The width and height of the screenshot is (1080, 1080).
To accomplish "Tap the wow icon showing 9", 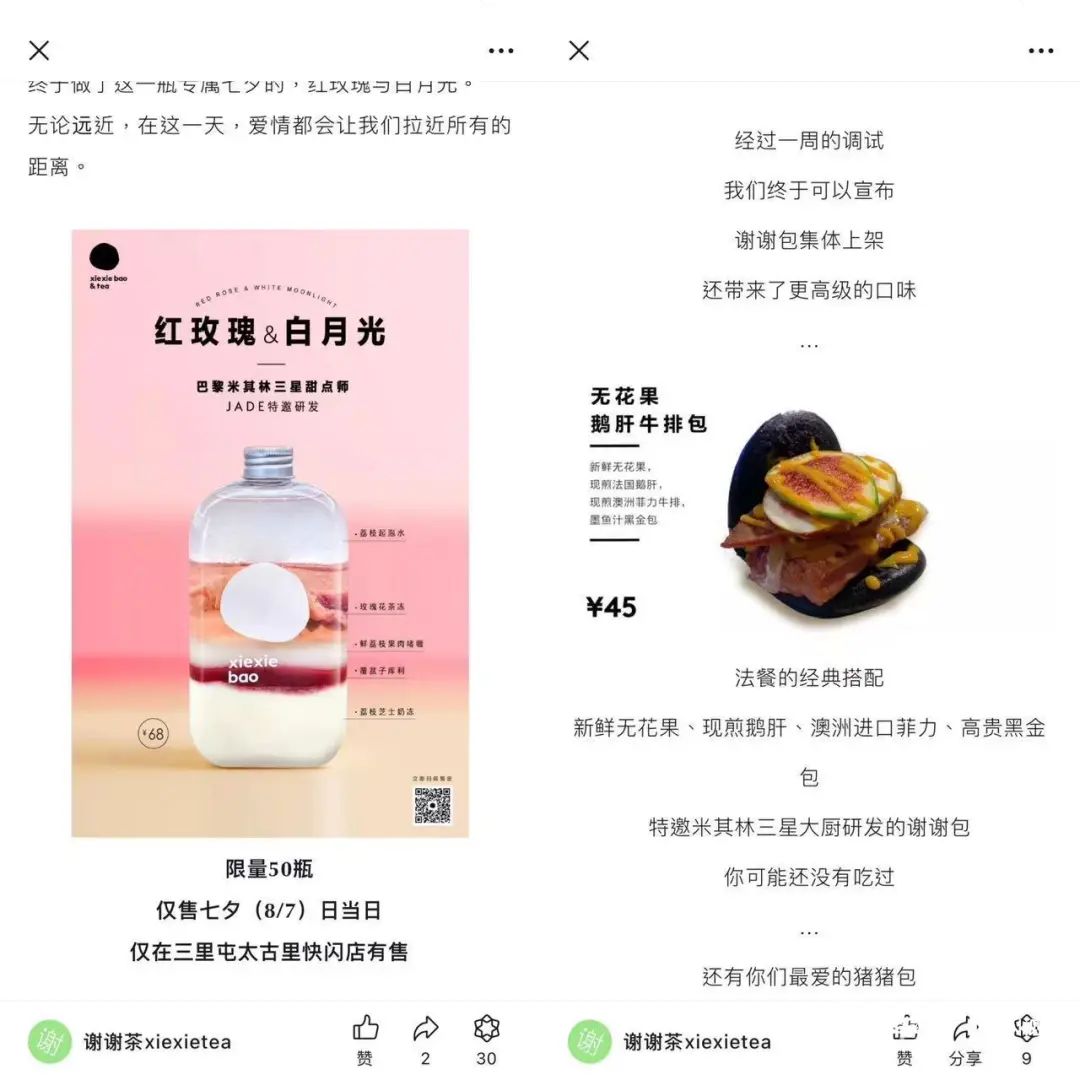I will [1026, 1029].
